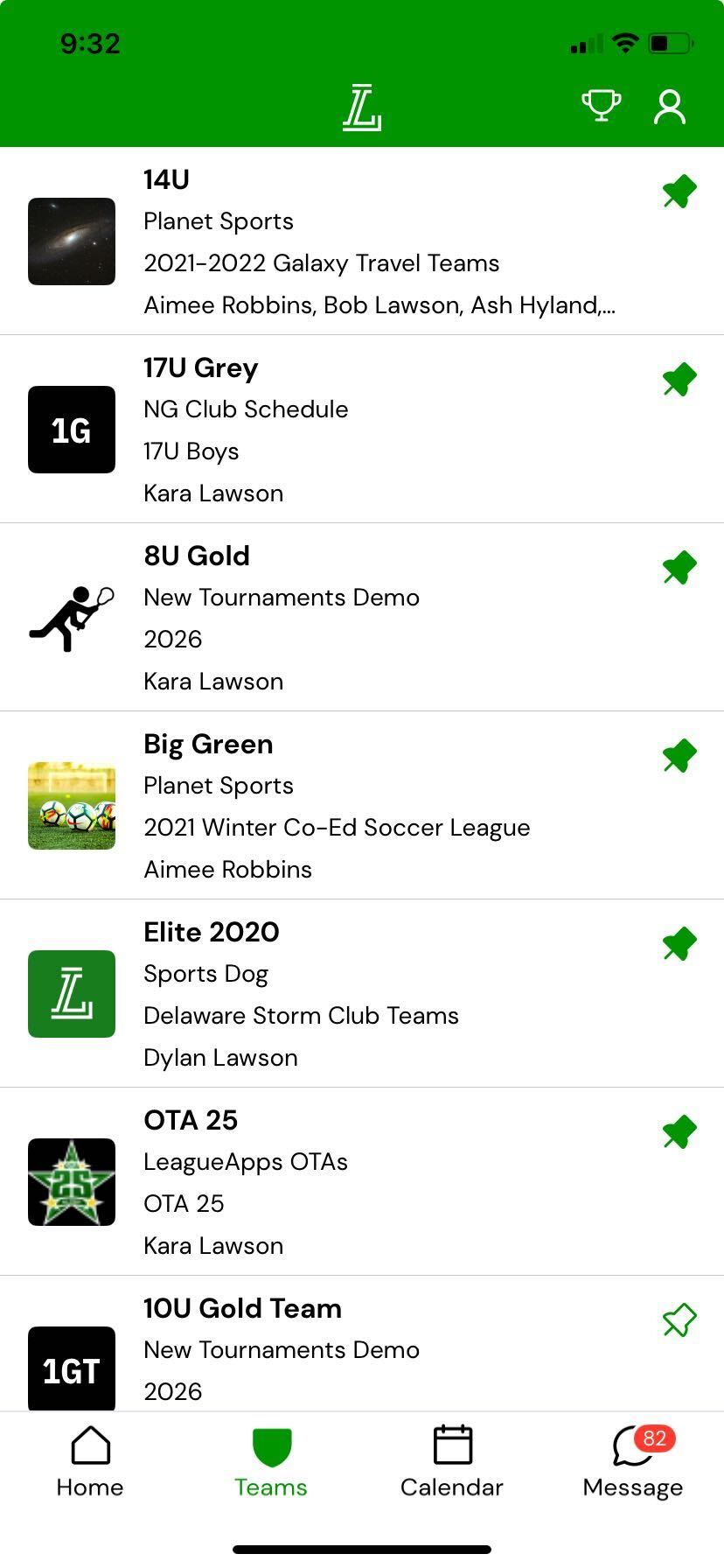Viewport: 724px width, 1568px height.
Task: Unpin the Elite 2020 team
Action: pos(679,944)
